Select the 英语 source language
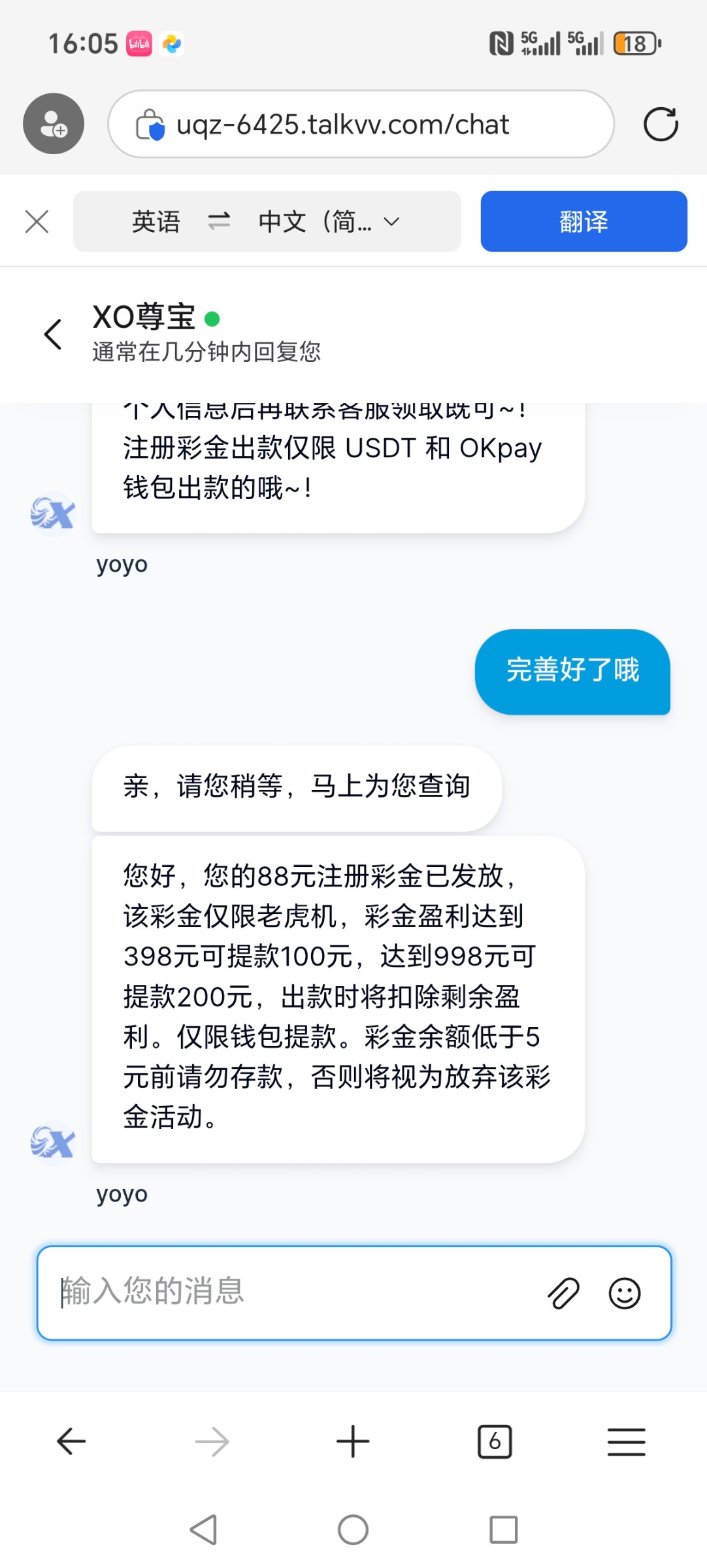 coord(156,221)
